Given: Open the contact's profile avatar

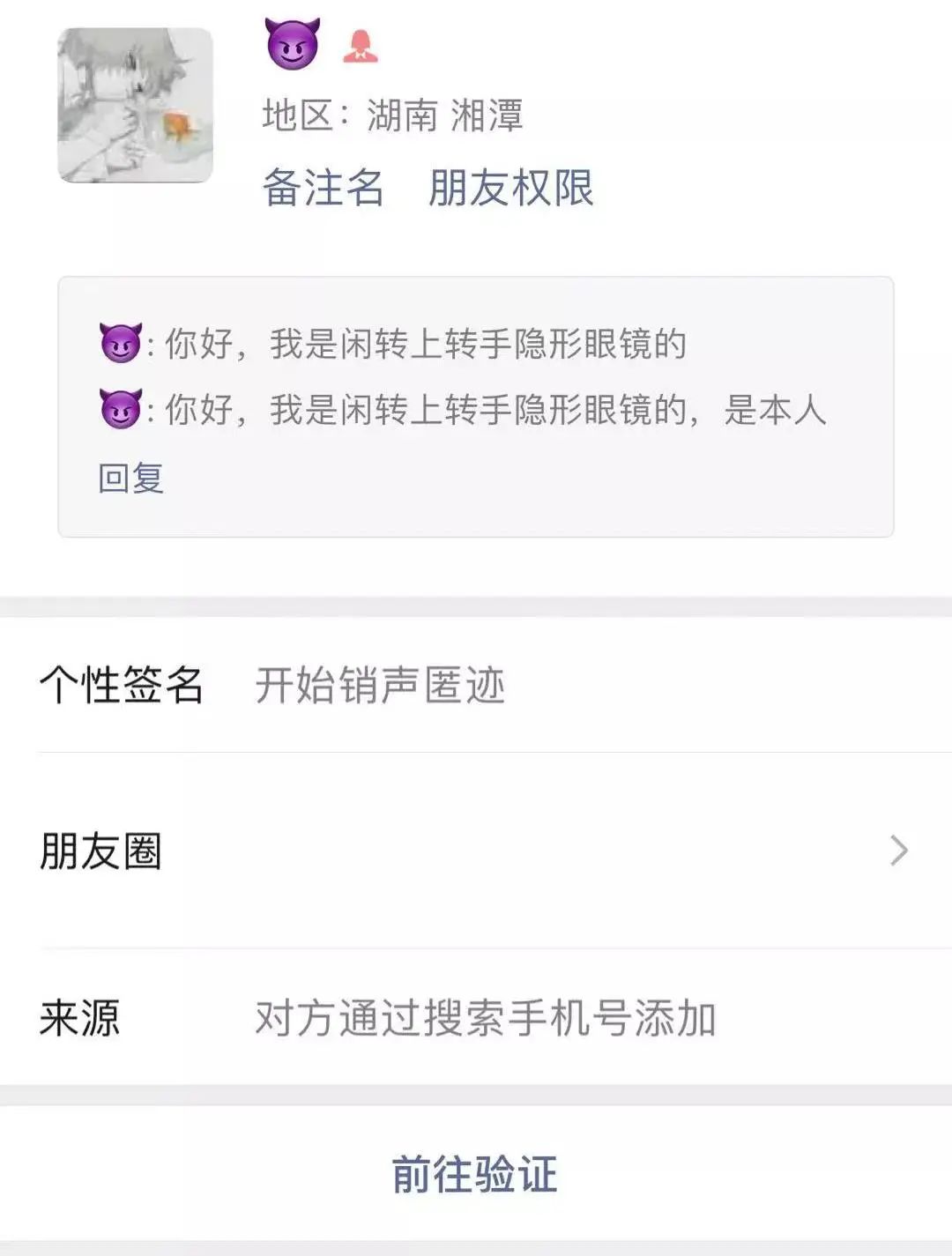Looking at the screenshot, I should [135, 106].
